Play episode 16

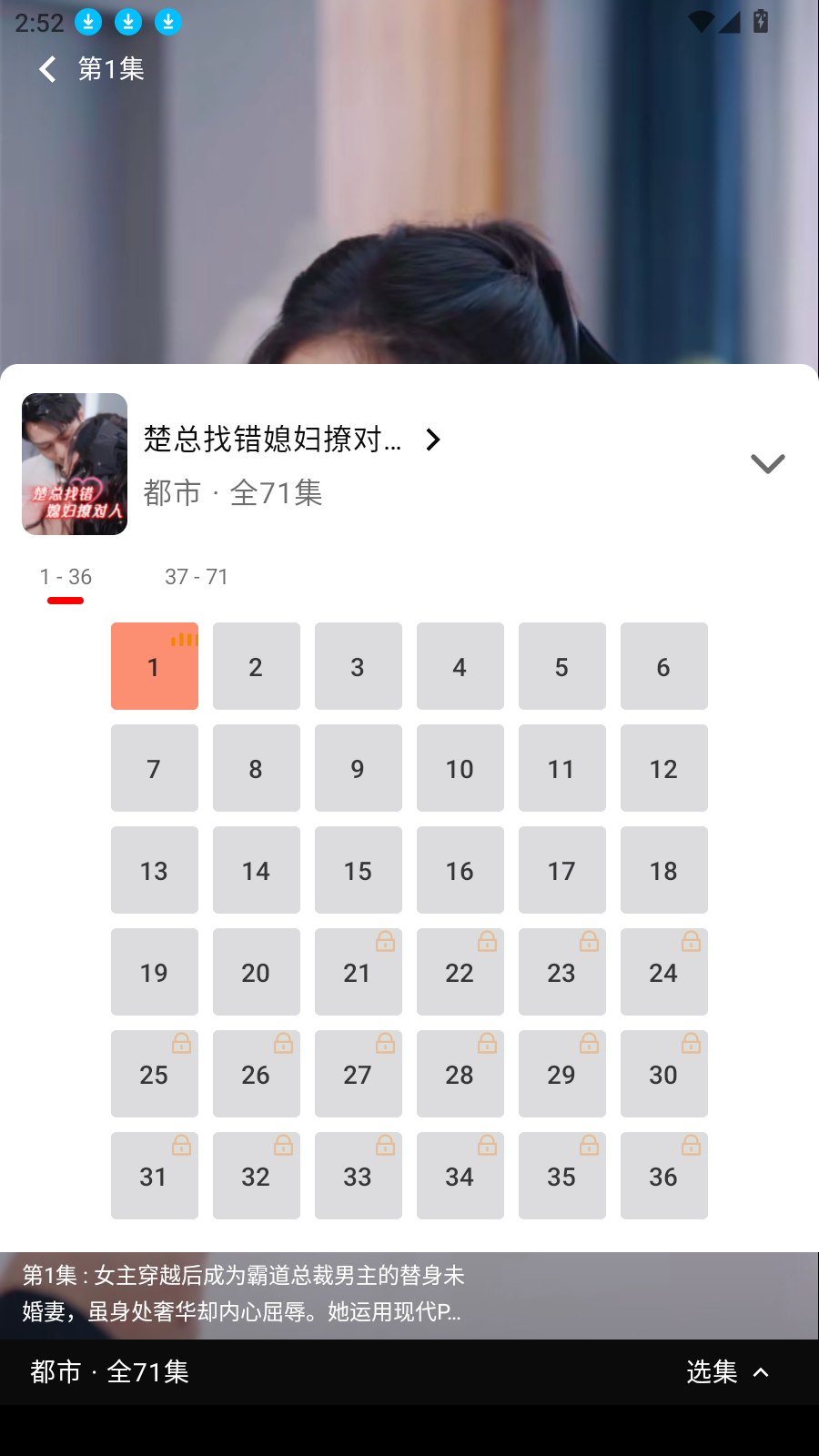click(x=460, y=870)
